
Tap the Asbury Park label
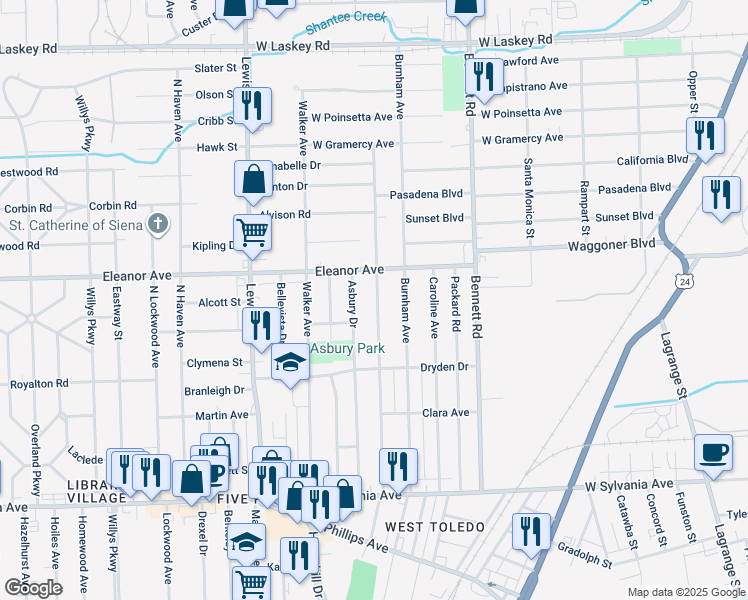[x=347, y=349]
